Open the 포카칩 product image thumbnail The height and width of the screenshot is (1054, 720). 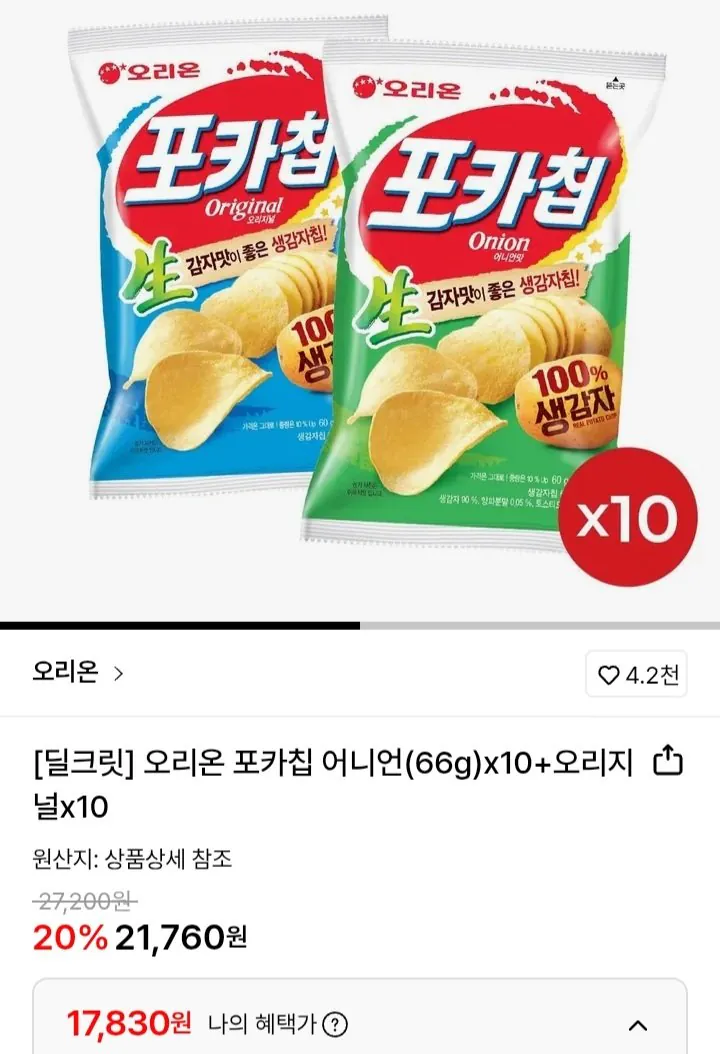tap(360, 300)
